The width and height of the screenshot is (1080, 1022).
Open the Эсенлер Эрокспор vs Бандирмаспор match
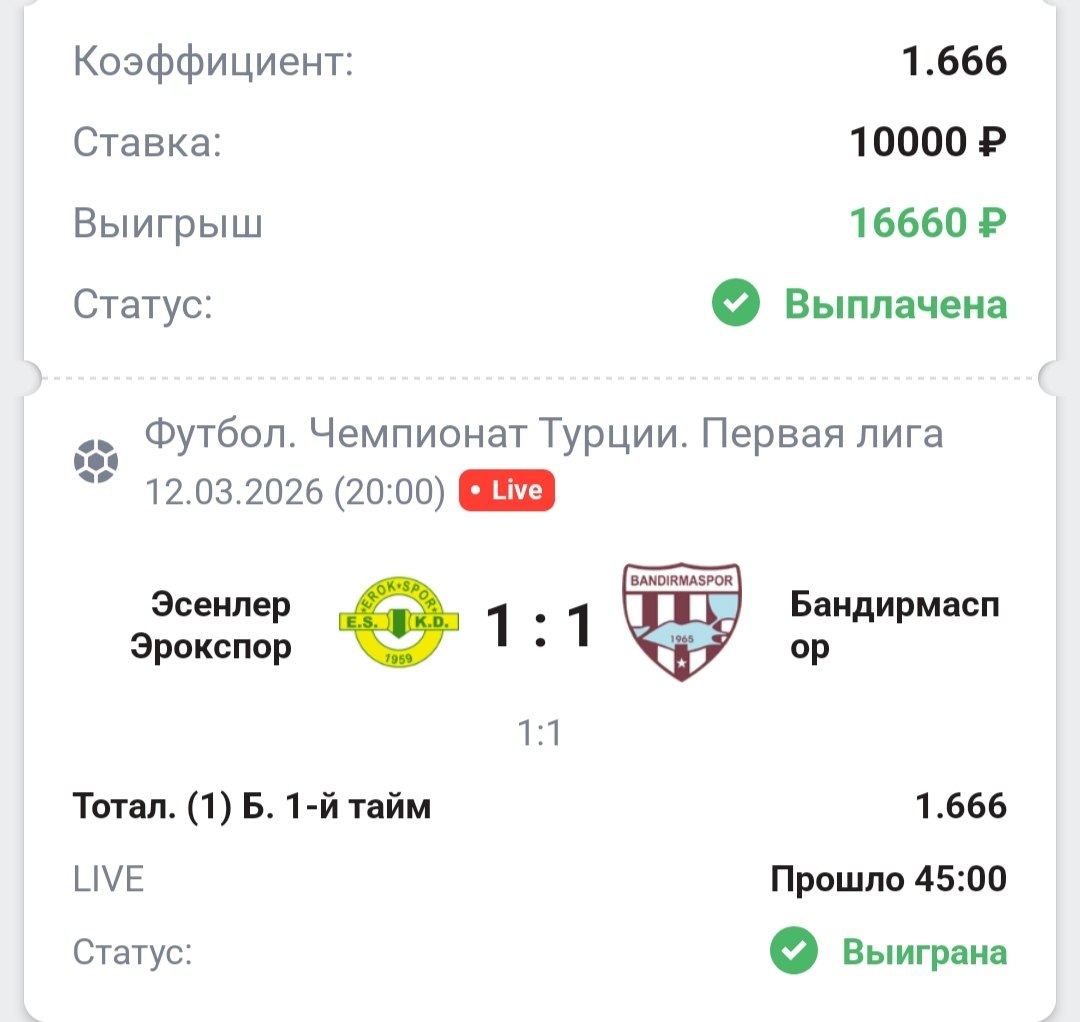click(x=539, y=625)
